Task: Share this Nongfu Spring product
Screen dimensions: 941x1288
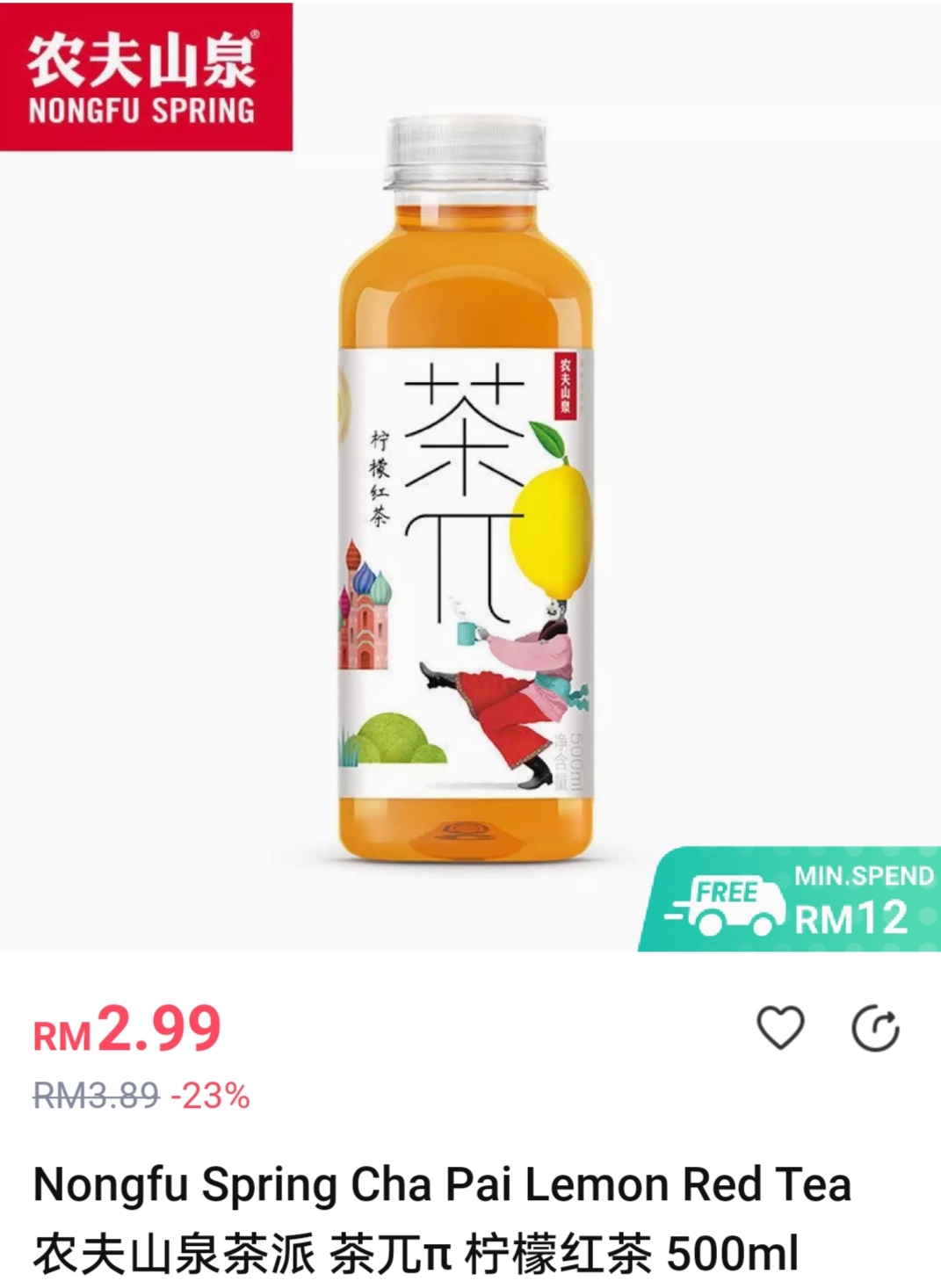Action: click(x=875, y=1029)
